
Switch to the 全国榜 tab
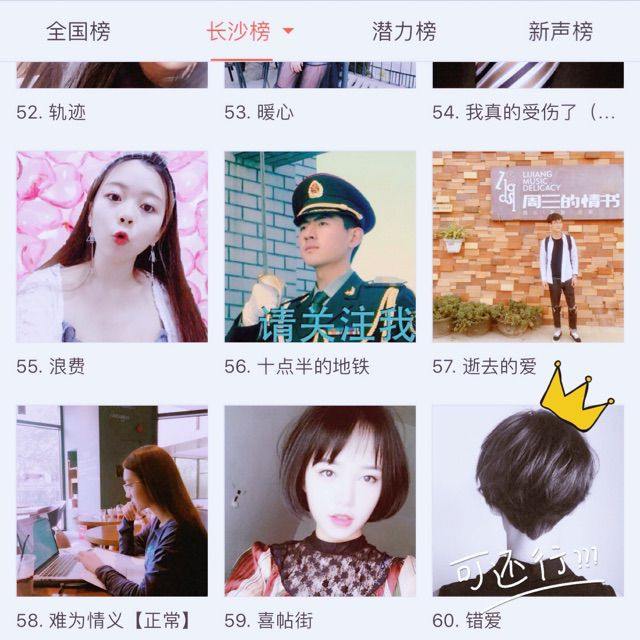pos(78,31)
